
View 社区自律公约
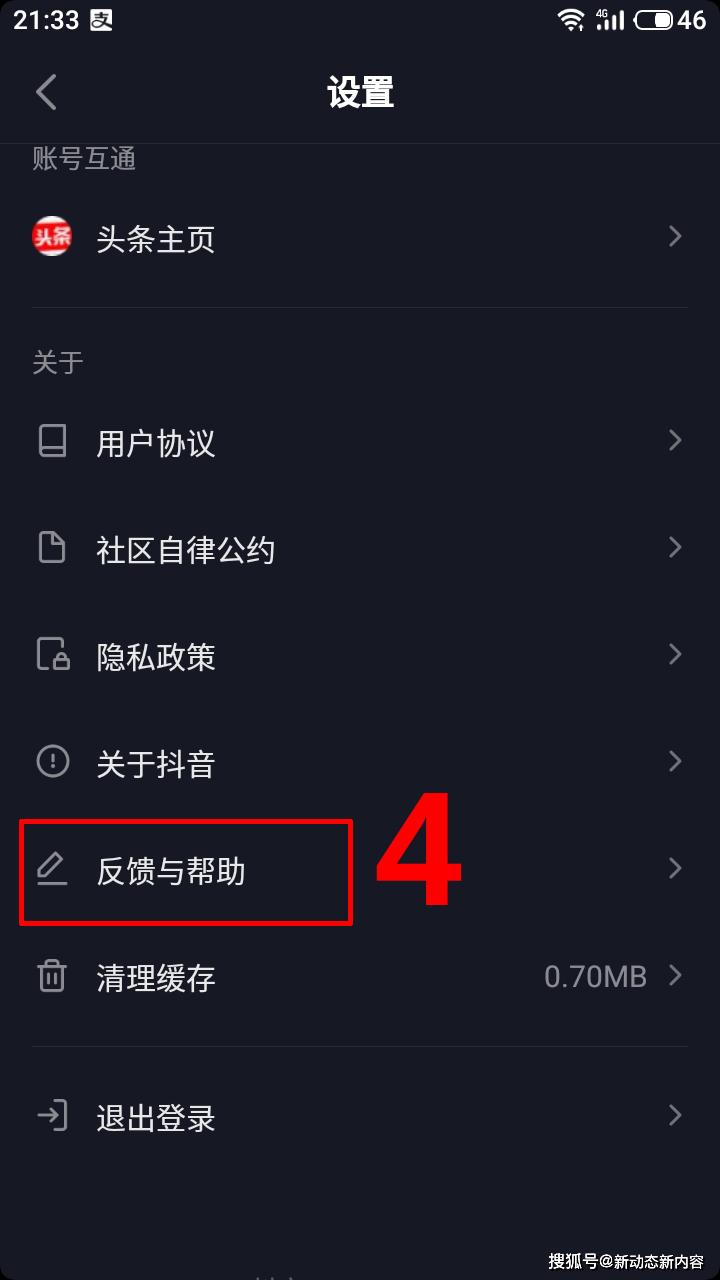pos(360,549)
